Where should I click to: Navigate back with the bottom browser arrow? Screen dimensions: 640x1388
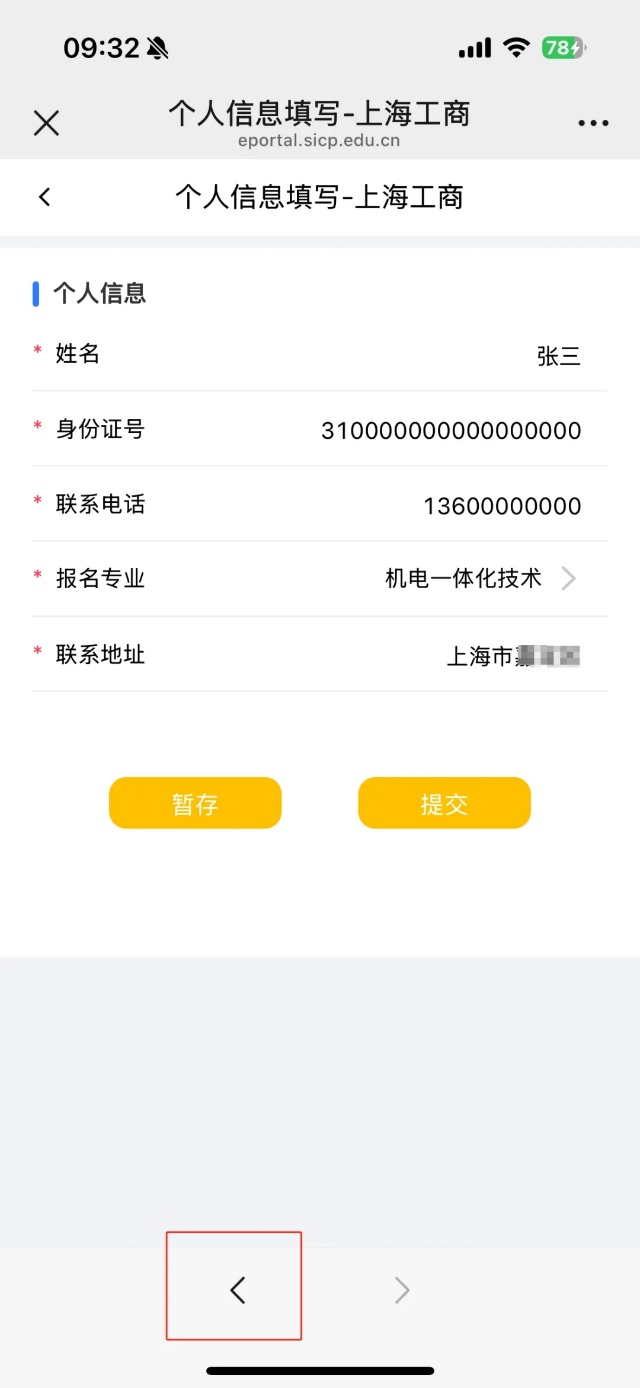click(237, 1291)
